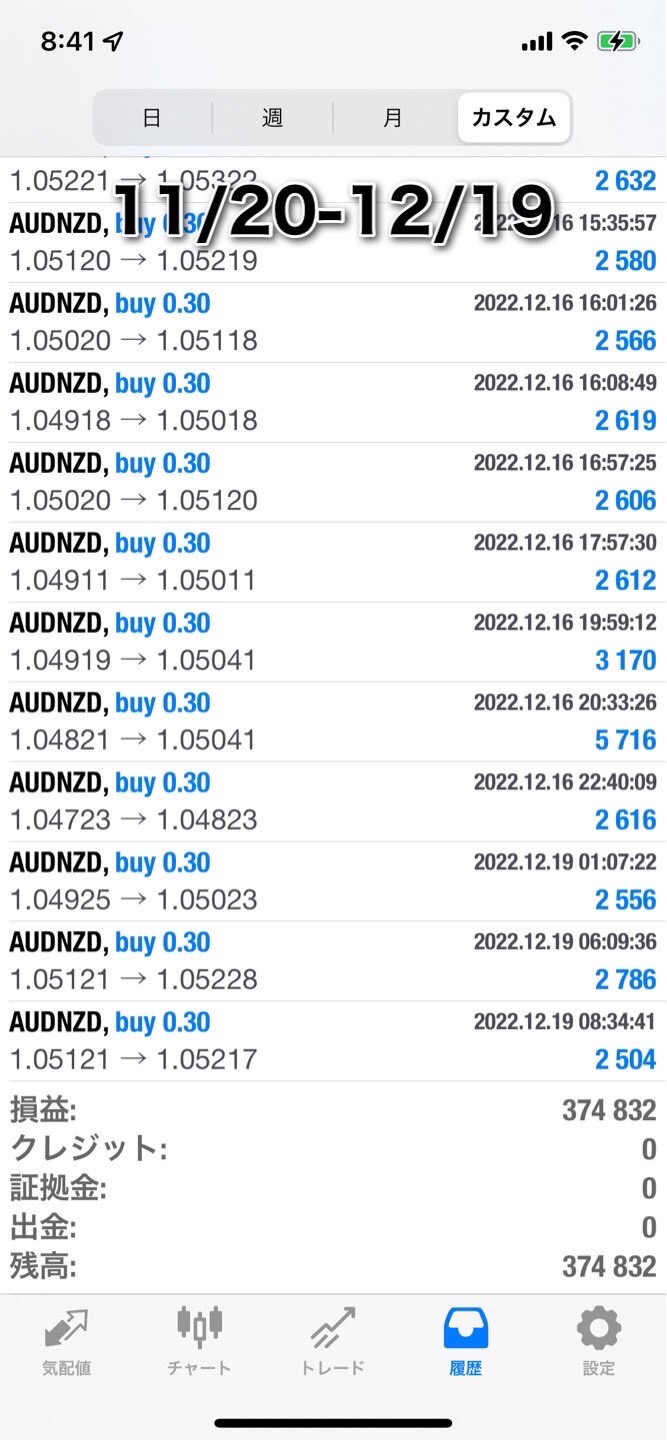Show details of trade at 2022.12.16 19:59:12
The width and height of the screenshot is (667, 1441).
[x=333, y=642]
